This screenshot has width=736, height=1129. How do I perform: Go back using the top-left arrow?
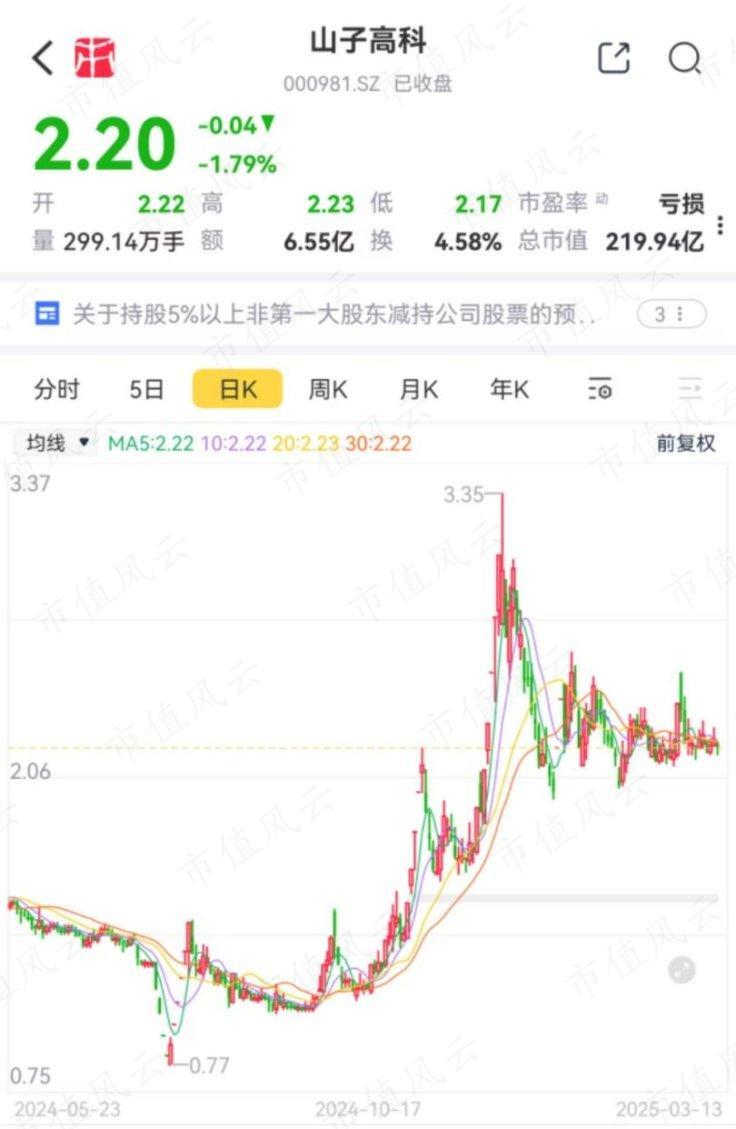coord(42,58)
